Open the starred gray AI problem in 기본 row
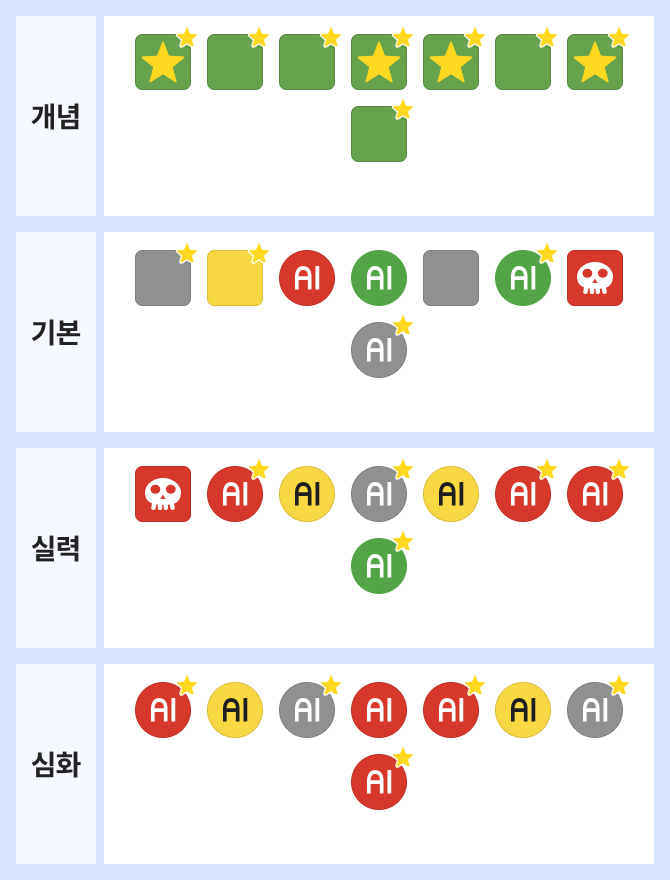670x880 pixels. click(378, 350)
